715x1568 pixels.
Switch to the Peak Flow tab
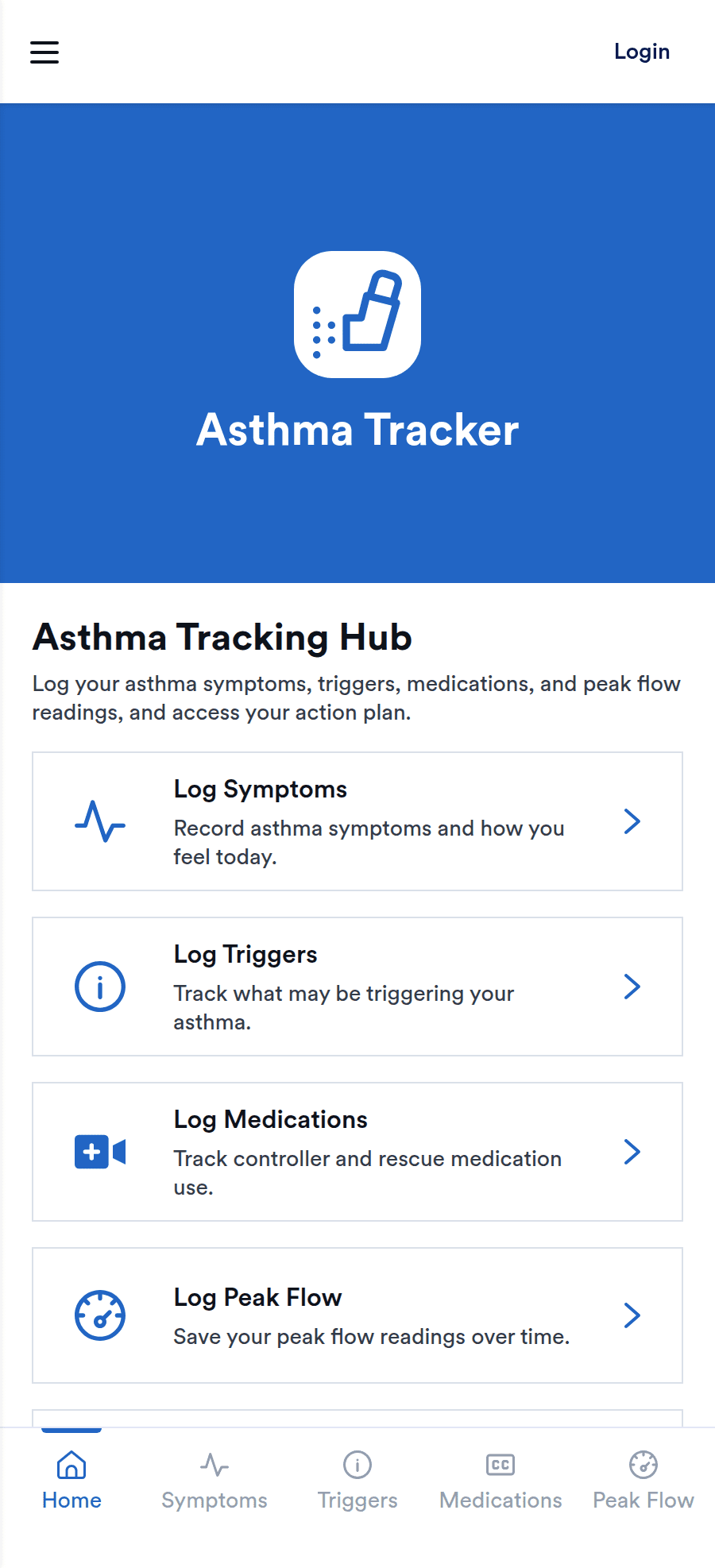643,1481
